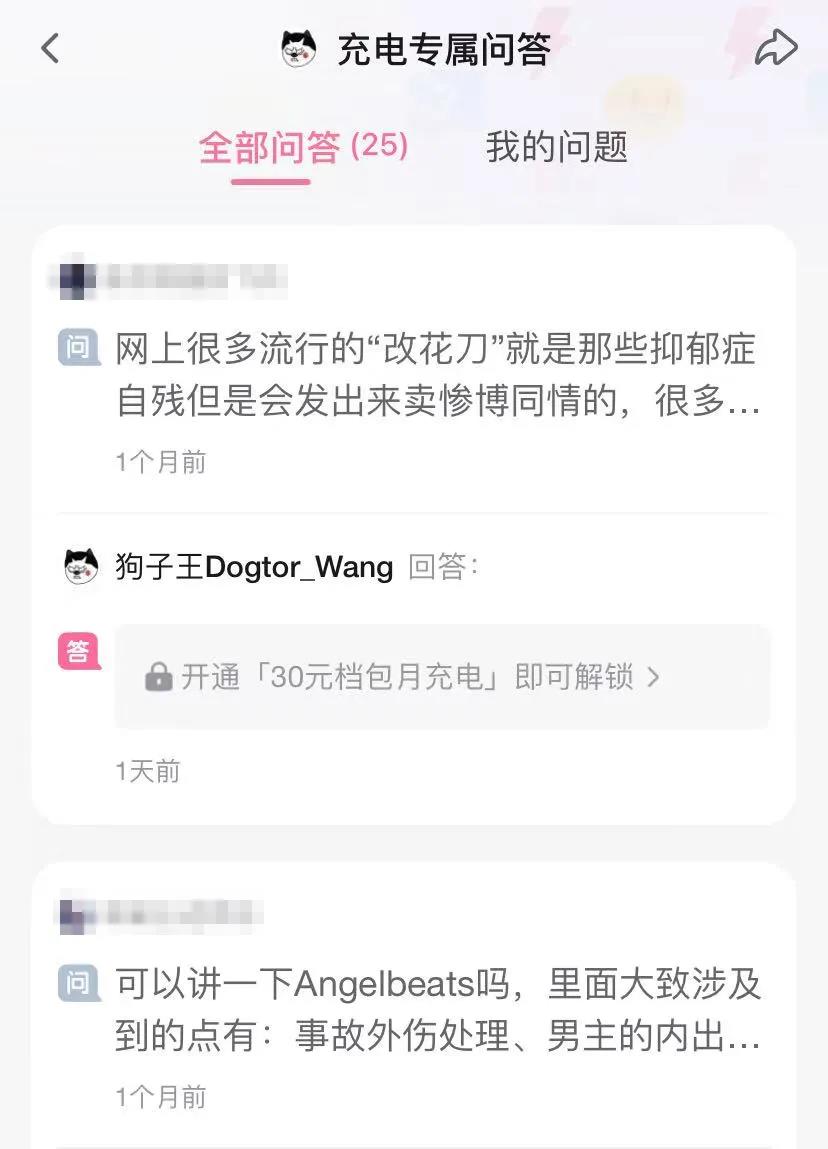Expand the unlock banner via its right chevron
Image resolution: width=828 pixels, height=1149 pixels.
pyautogui.click(x=656, y=677)
